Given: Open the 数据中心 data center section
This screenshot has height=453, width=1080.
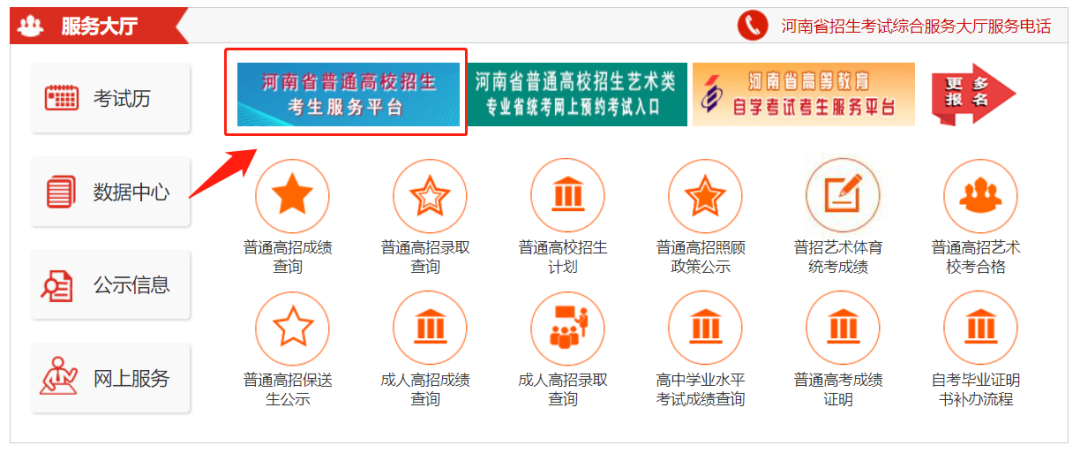Looking at the screenshot, I should pyautogui.click(x=110, y=191).
